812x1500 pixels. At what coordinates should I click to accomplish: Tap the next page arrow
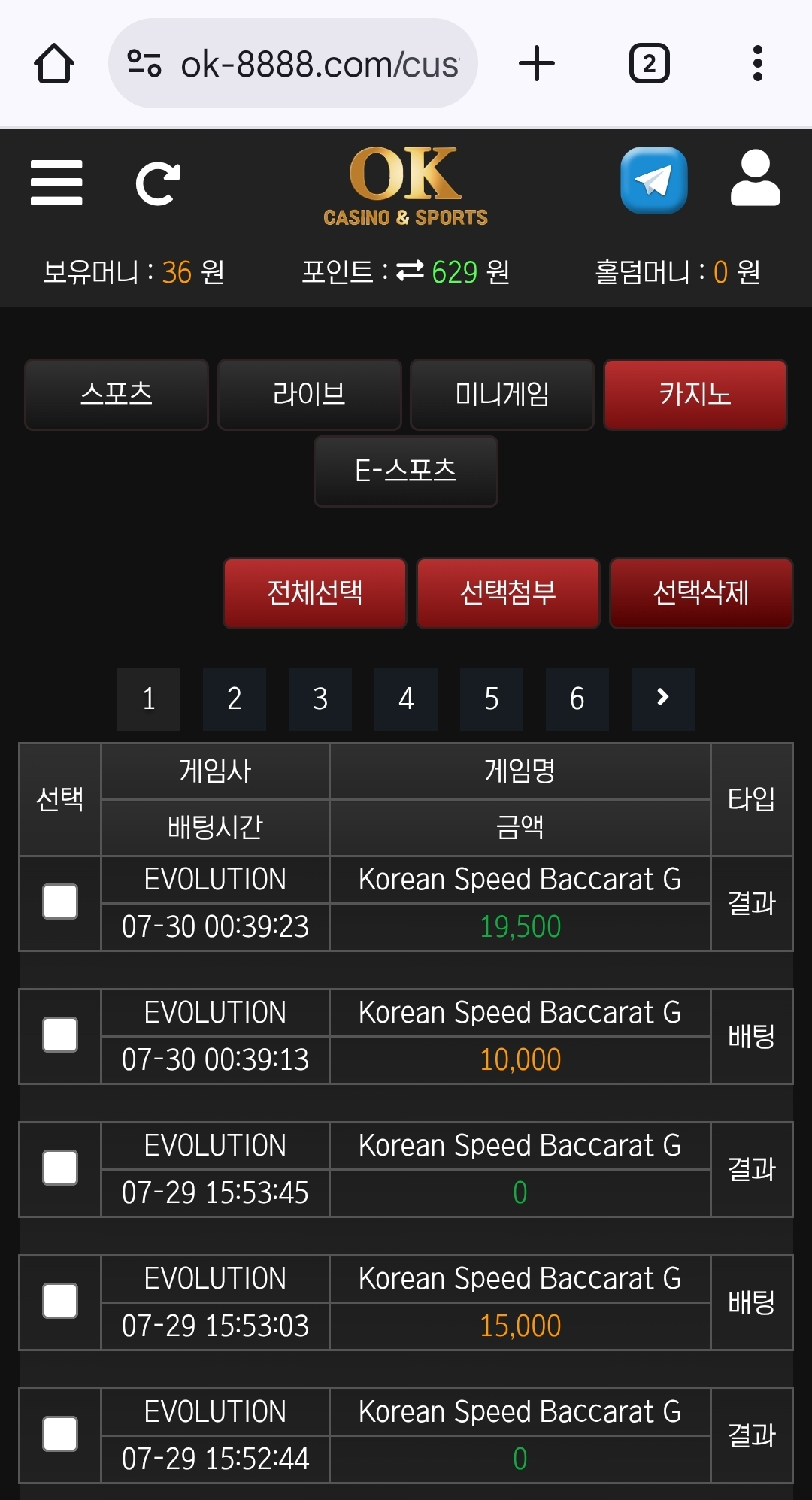point(662,698)
